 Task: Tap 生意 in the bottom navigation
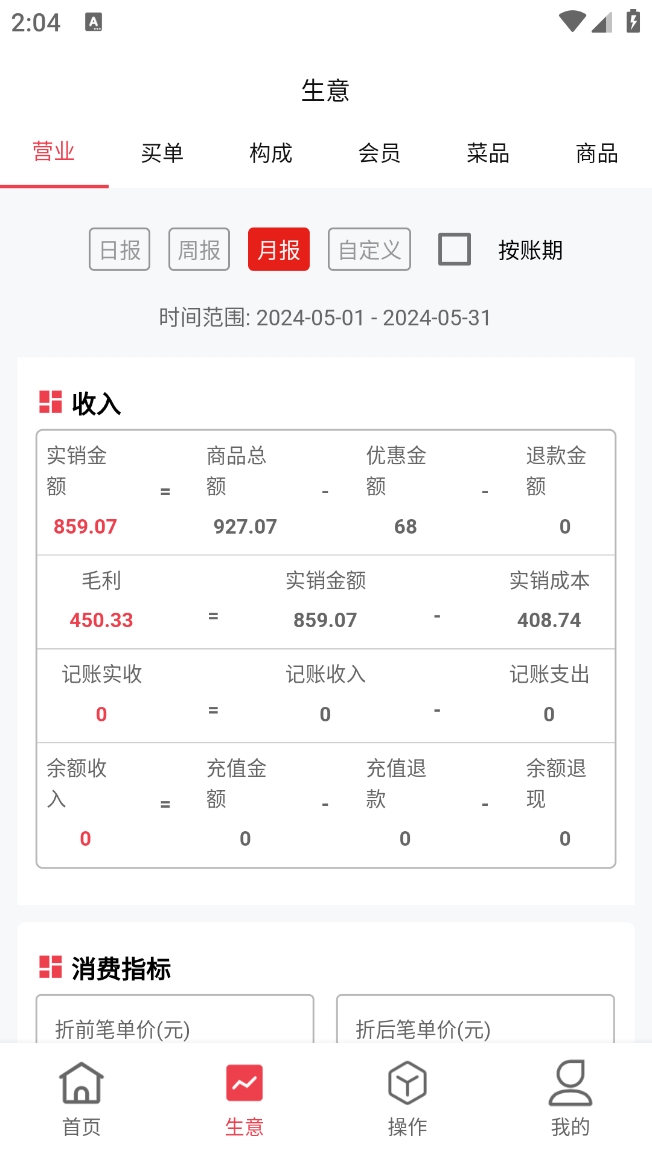244,1099
